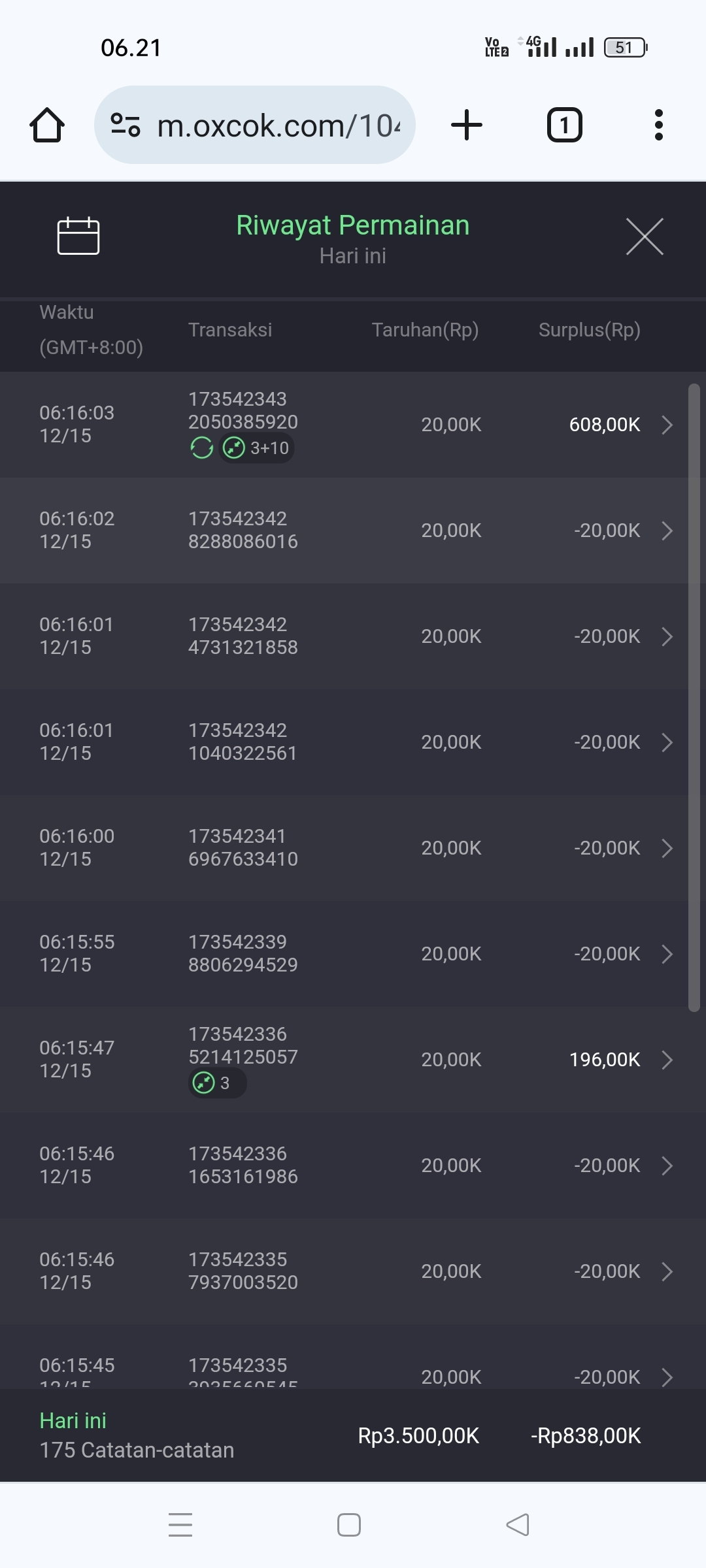Open the calendar date picker

(x=78, y=236)
